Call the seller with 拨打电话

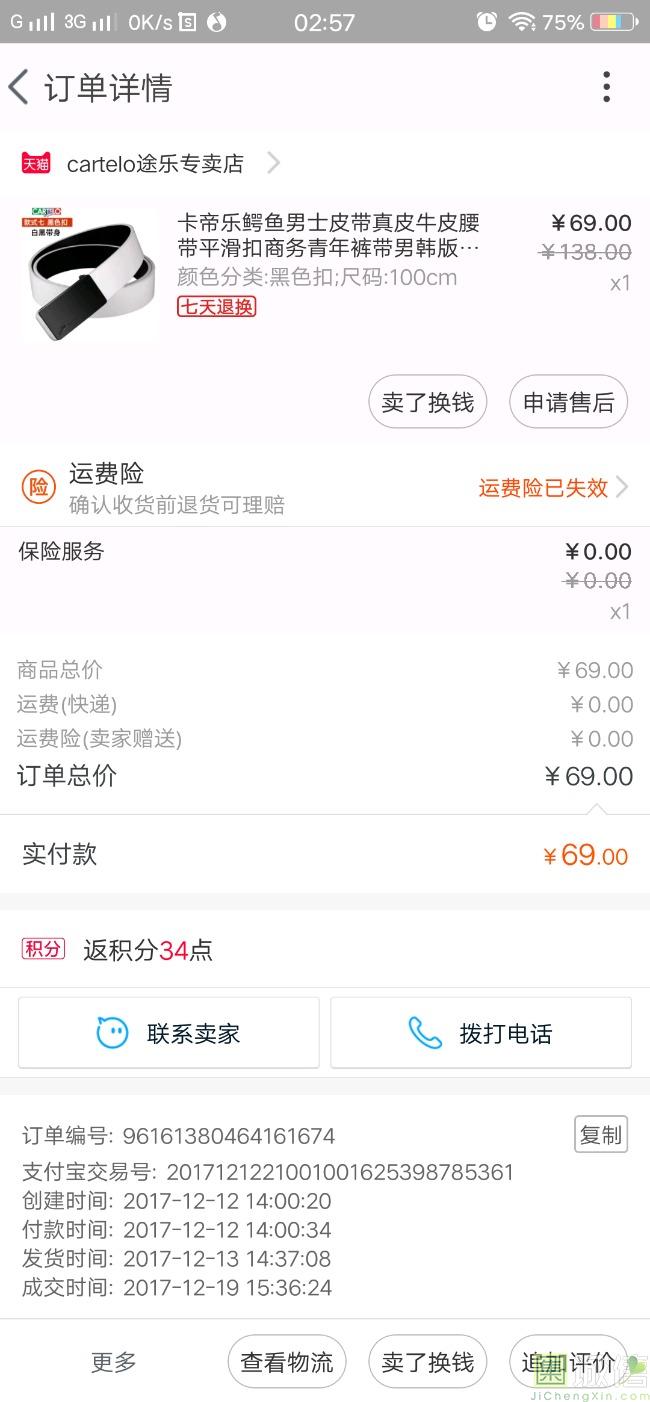pyautogui.click(x=481, y=1033)
